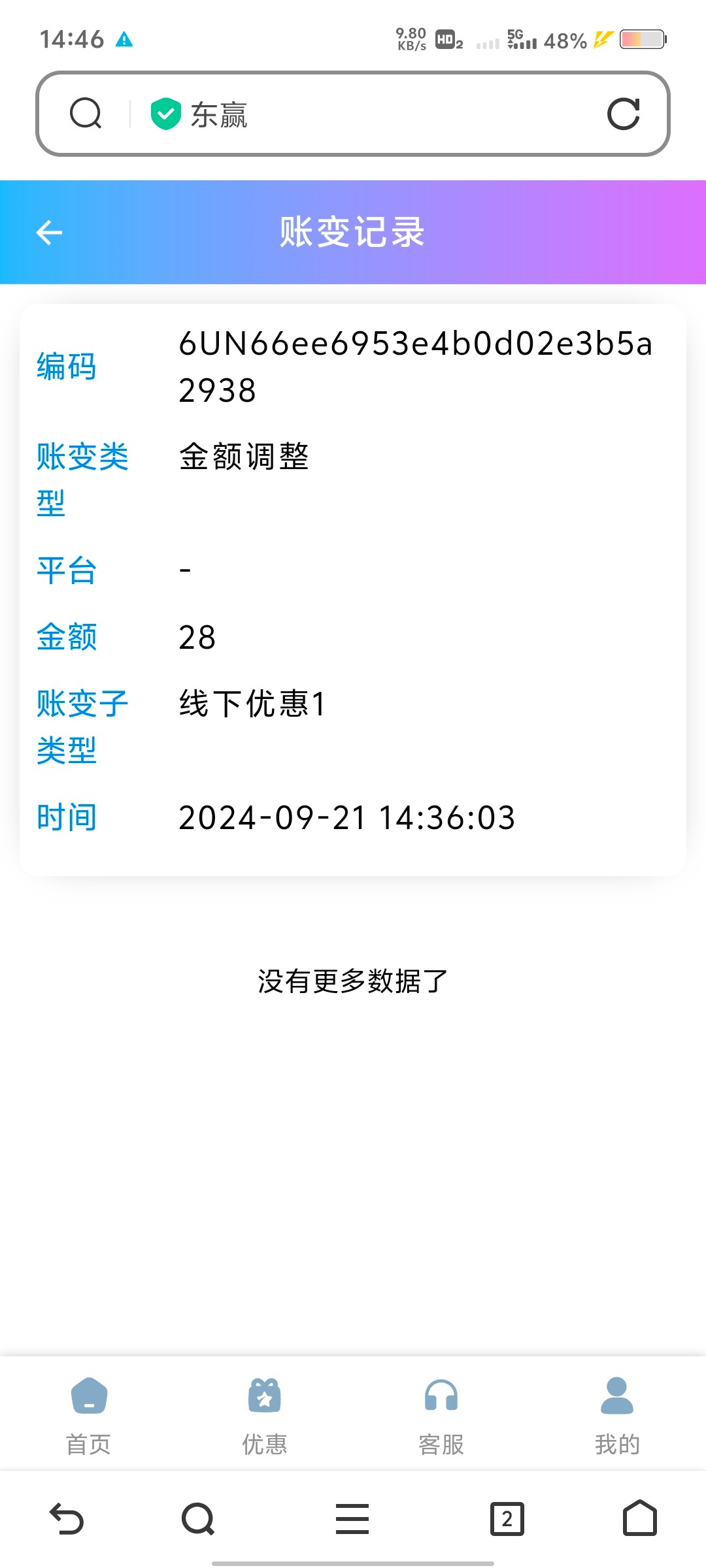The height and width of the screenshot is (1568, 706).
Task: Open the 优惠 tab
Action: tap(265, 1416)
